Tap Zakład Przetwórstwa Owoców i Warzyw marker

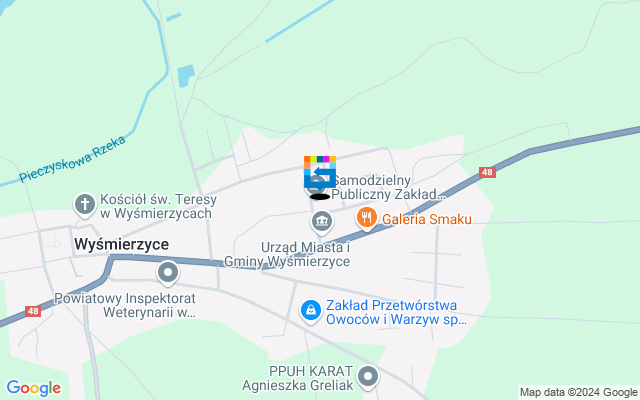coord(311,311)
